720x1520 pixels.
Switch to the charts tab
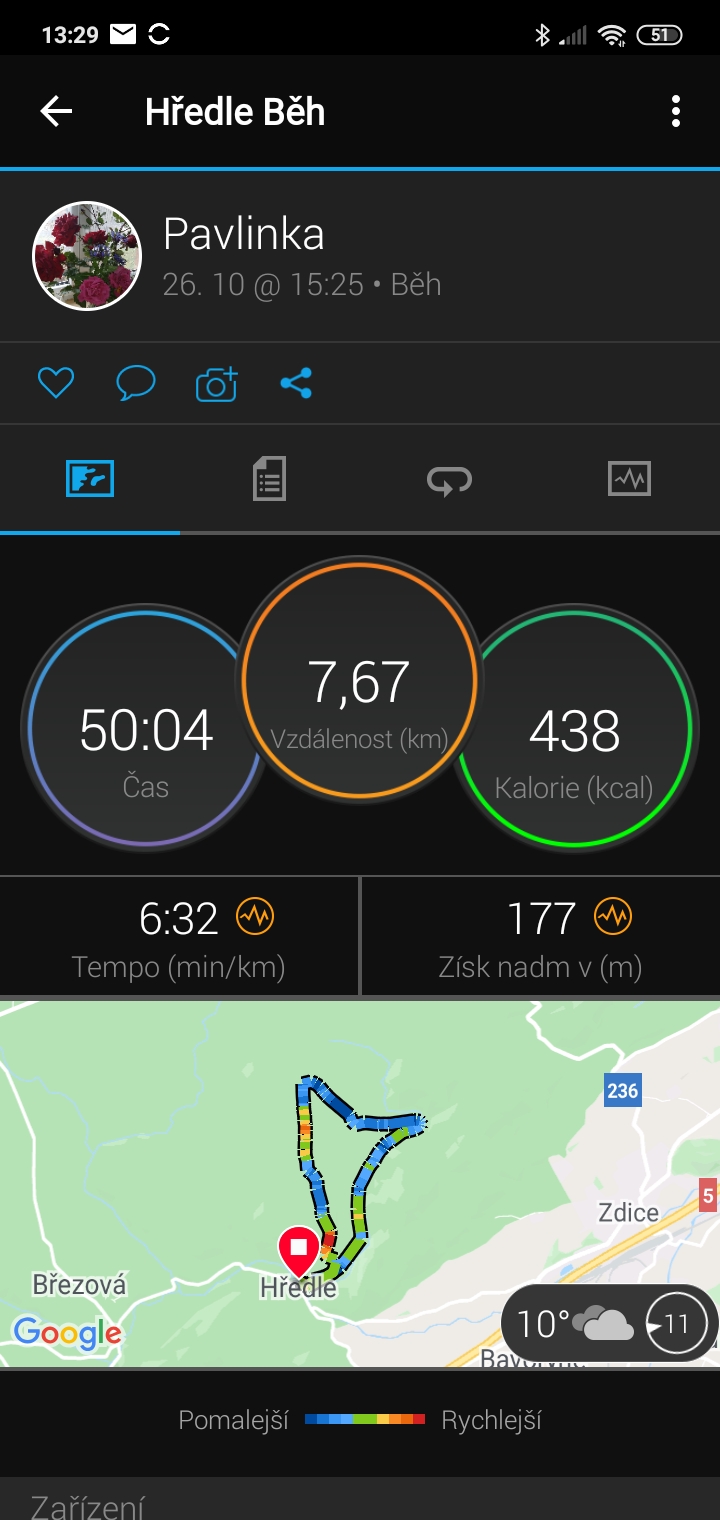[x=629, y=479]
